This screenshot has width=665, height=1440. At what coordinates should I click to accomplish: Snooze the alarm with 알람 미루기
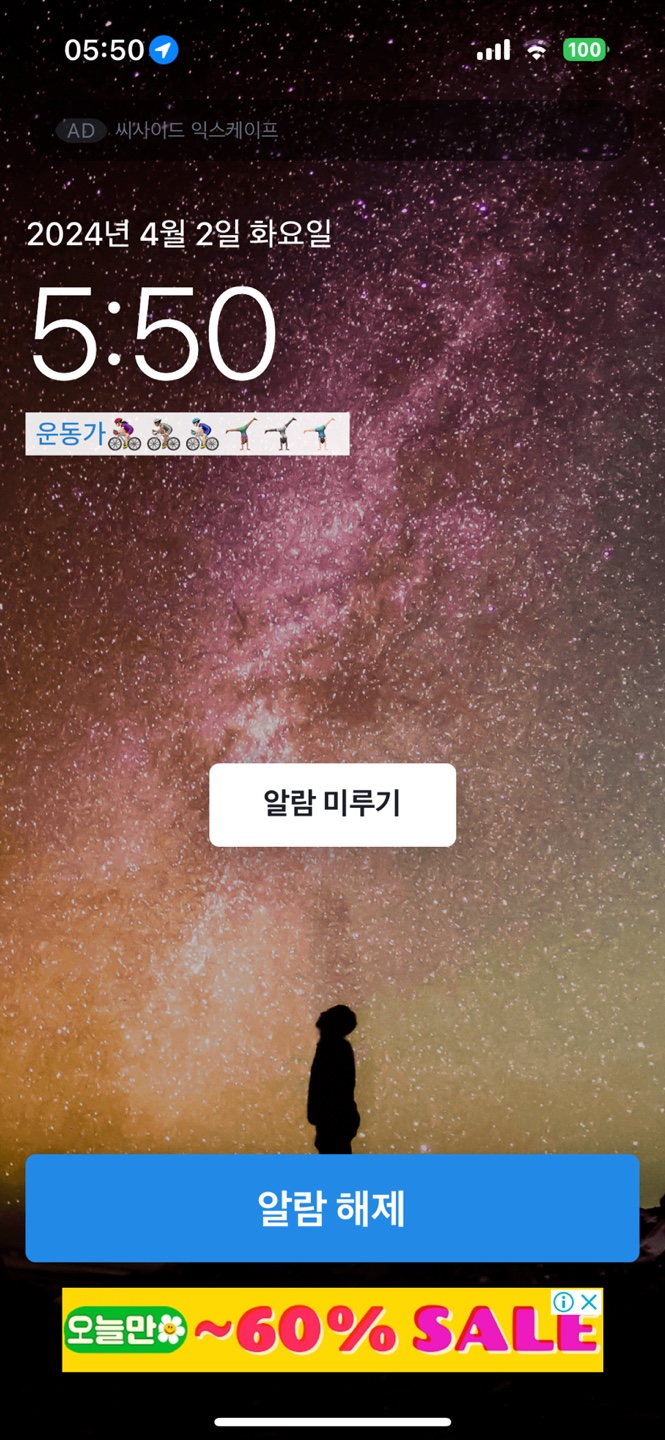tap(332, 805)
